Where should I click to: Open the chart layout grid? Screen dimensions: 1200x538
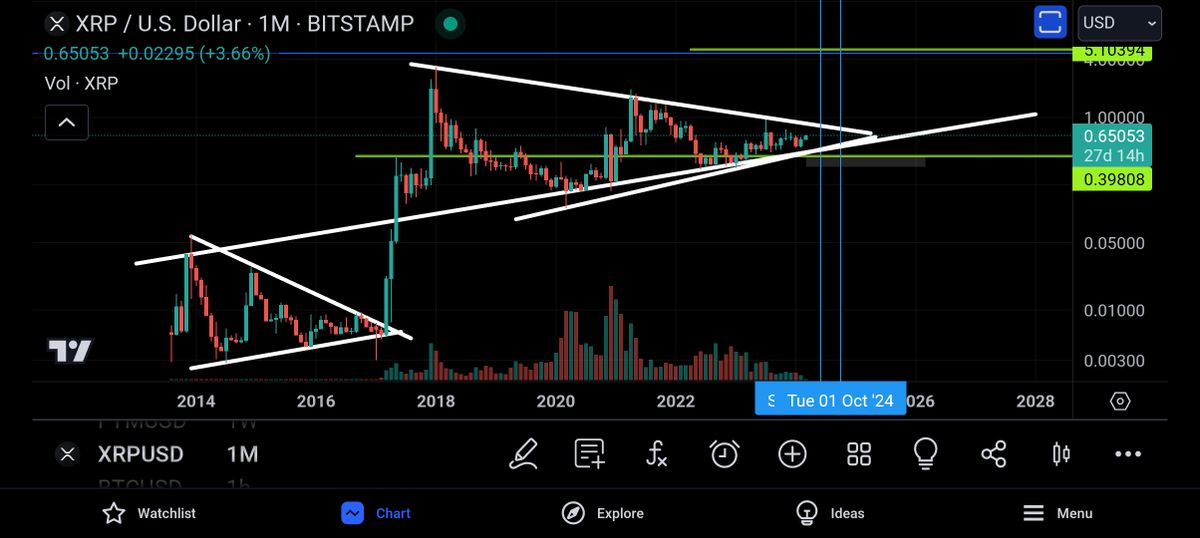tap(859, 454)
